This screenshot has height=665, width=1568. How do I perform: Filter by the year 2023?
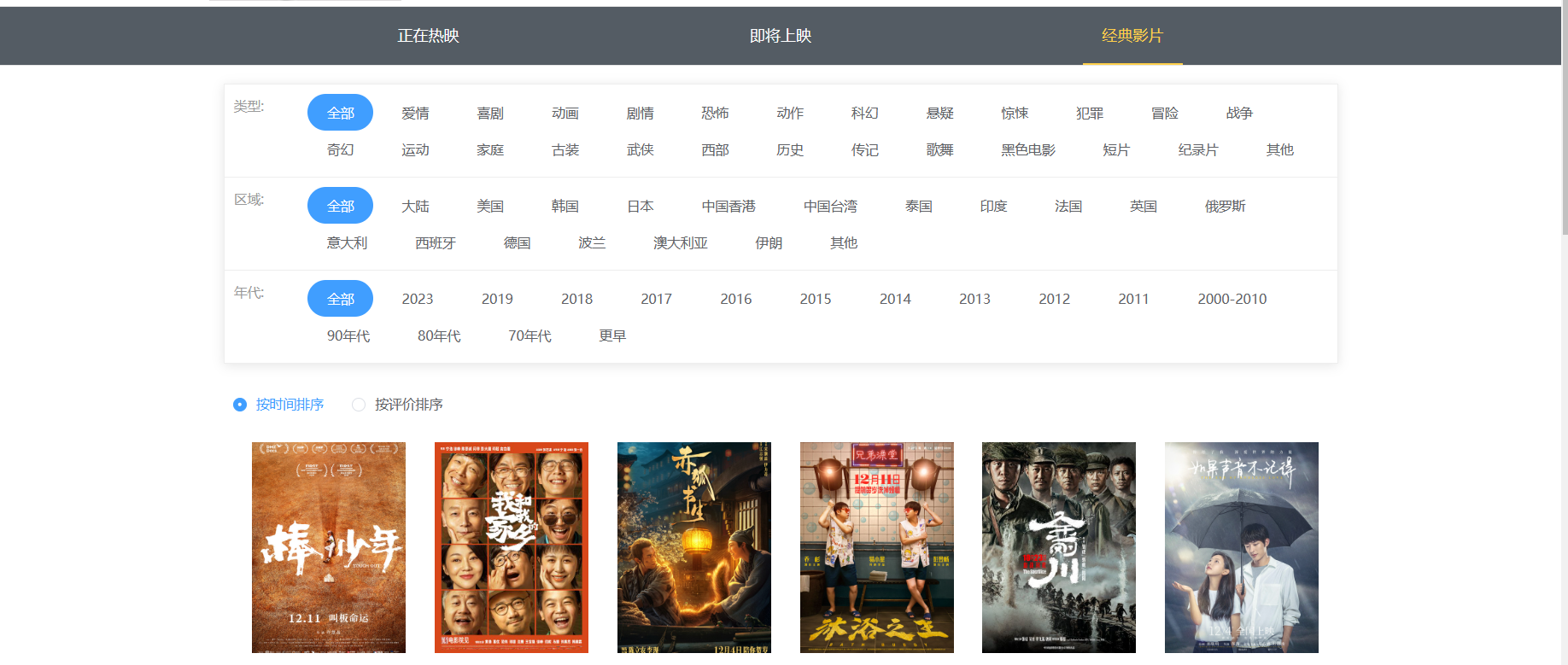coord(418,299)
